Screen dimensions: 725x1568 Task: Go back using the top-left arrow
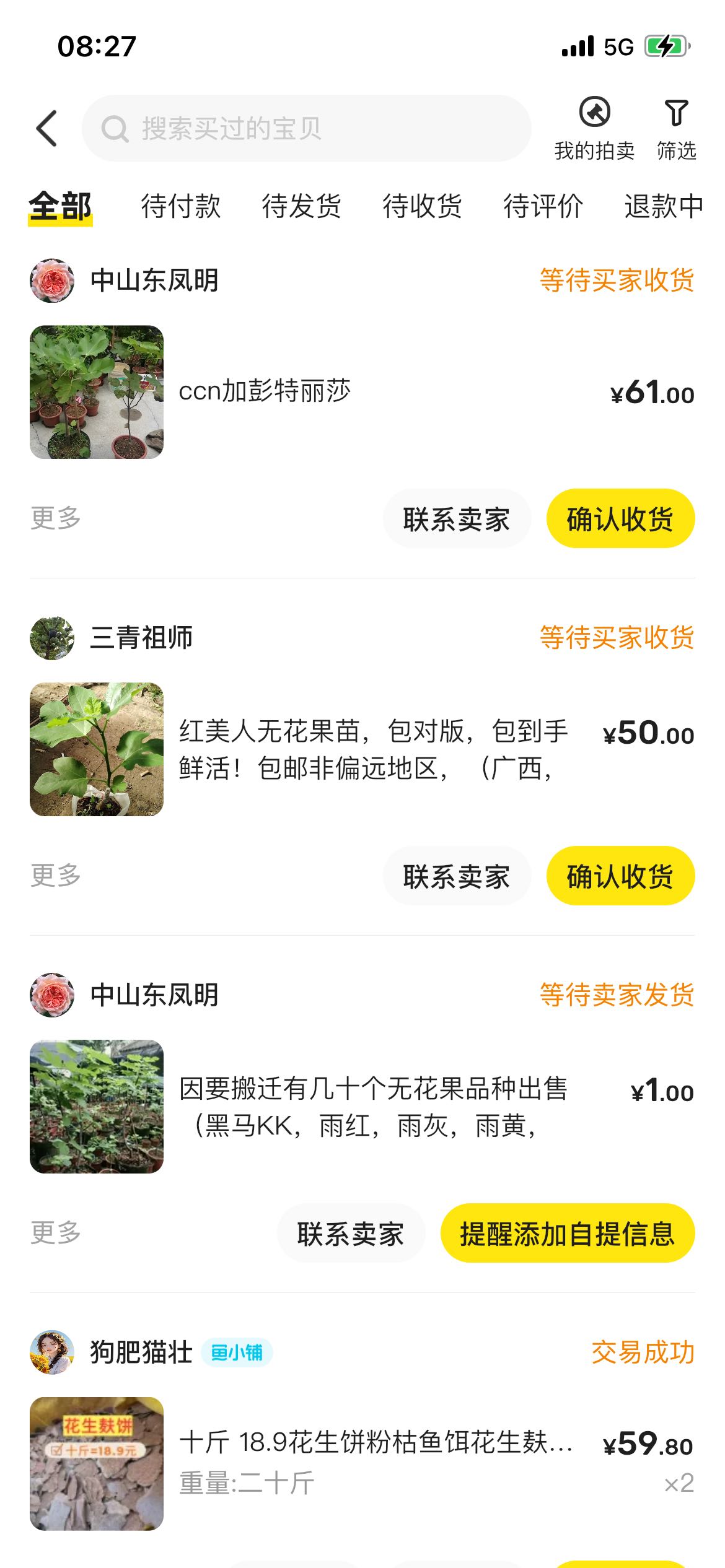pyautogui.click(x=46, y=129)
